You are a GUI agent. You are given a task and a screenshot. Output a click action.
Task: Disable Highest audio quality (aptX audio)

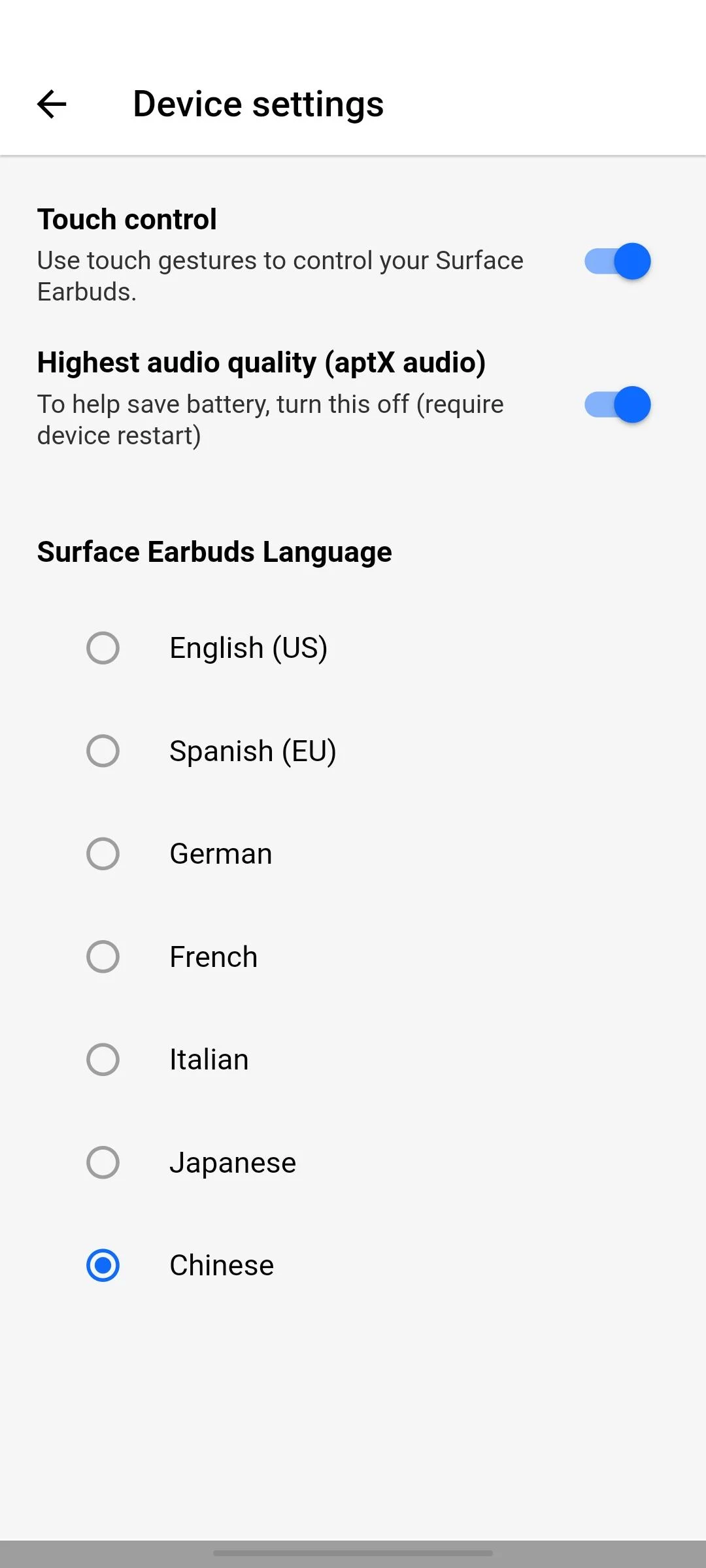point(617,404)
